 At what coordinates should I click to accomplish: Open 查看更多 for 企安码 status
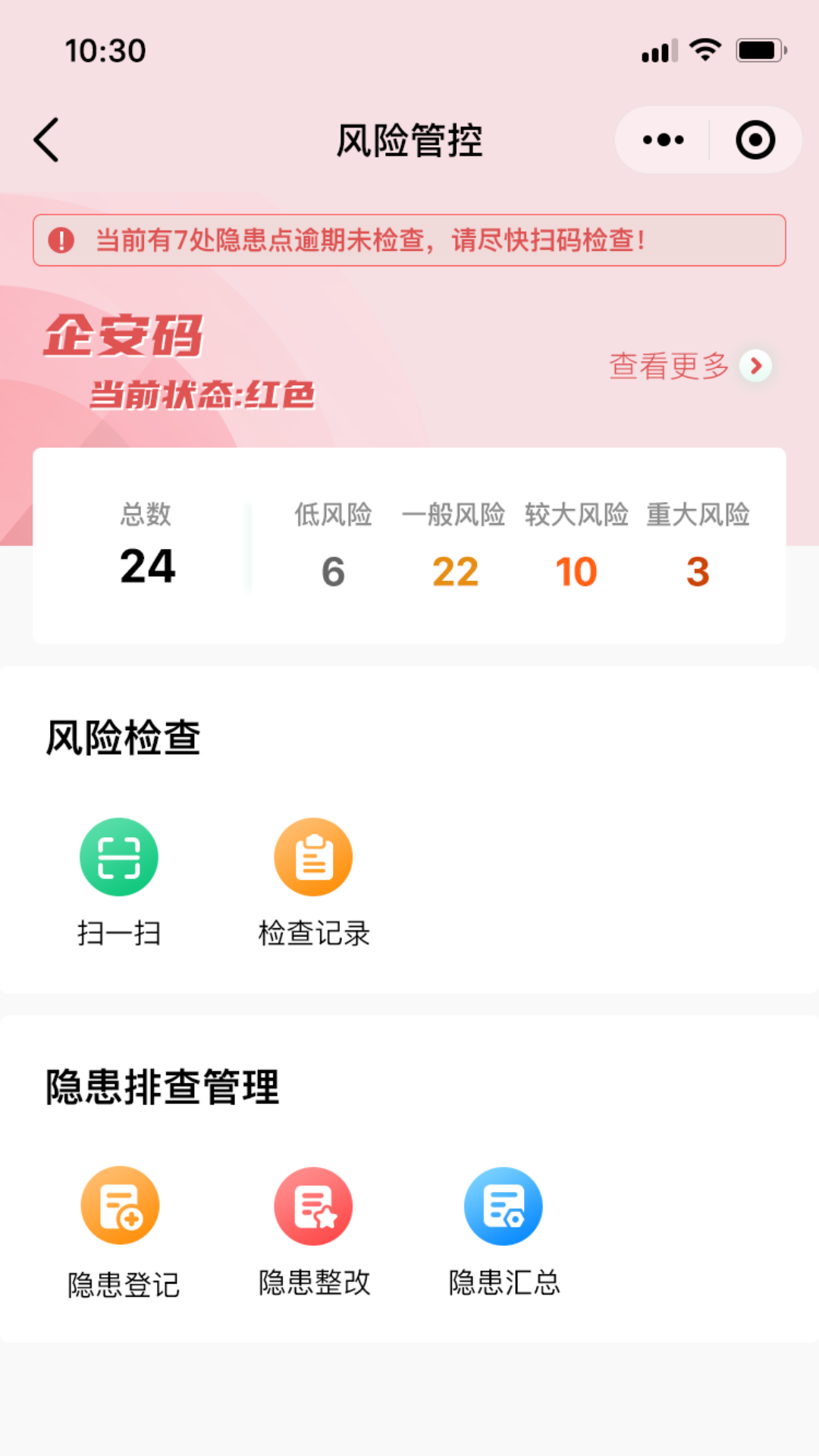pyautogui.click(x=689, y=366)
